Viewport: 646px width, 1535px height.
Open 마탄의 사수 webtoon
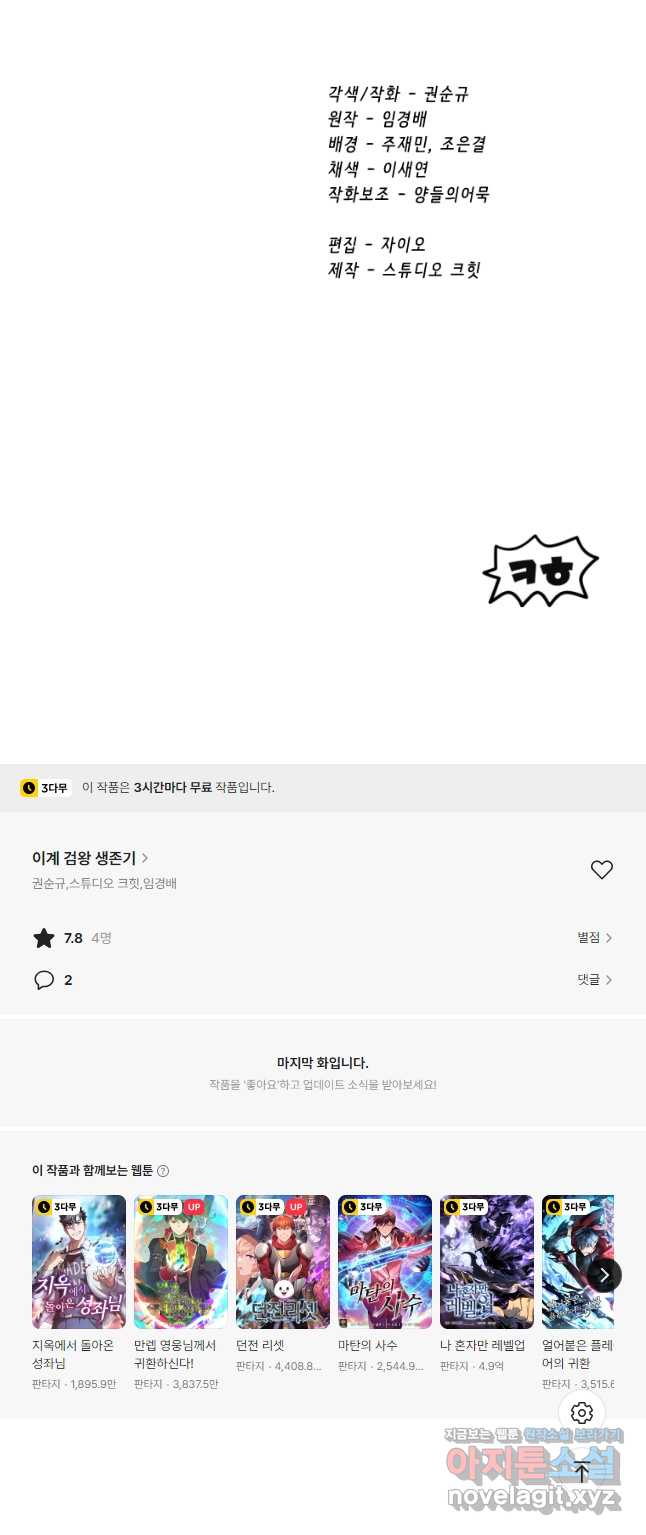(385, 1262)
